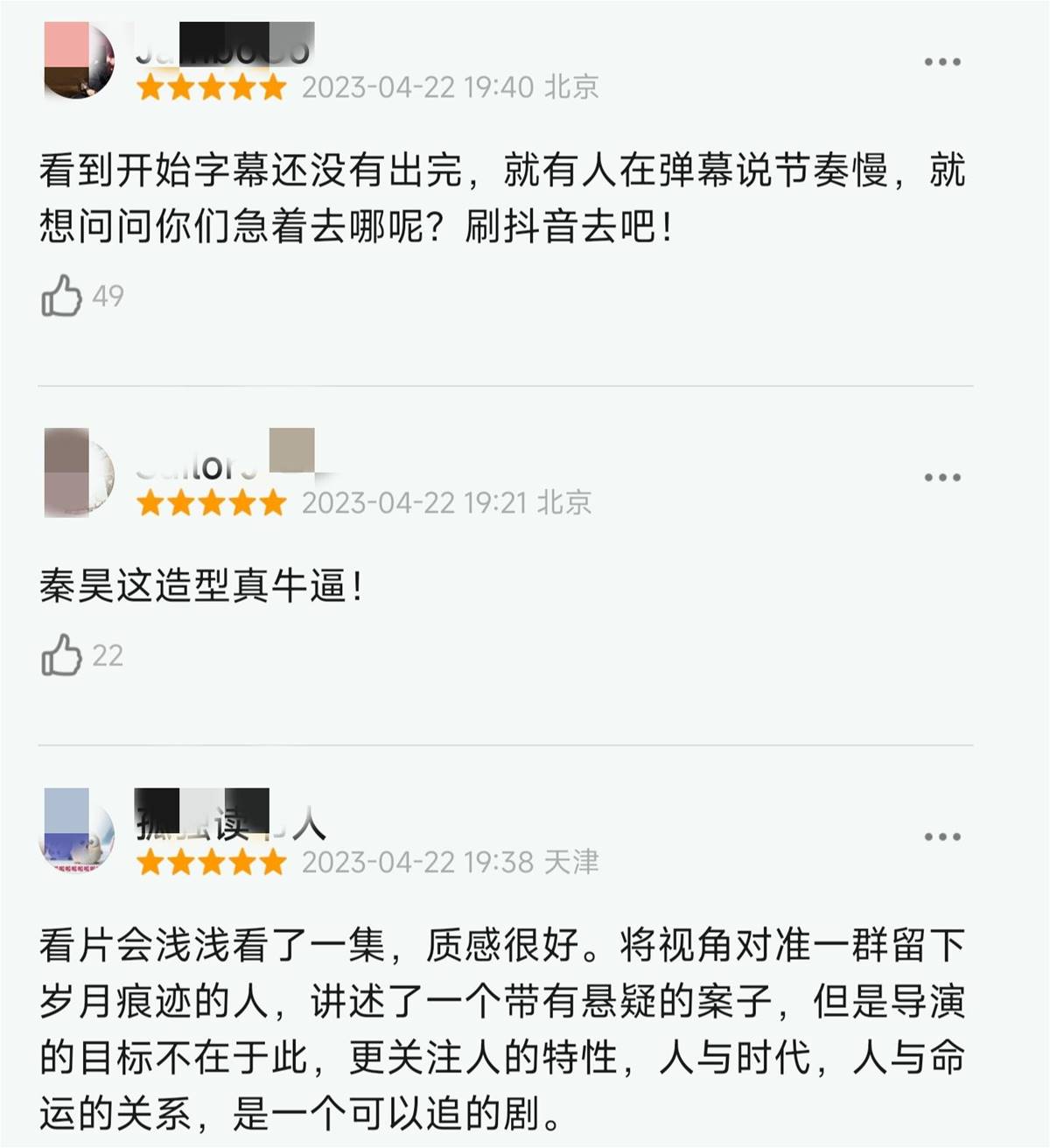Like the 秦昊这造型 review
This screenshot has width=1050, height=1148.
pos(61,655)
